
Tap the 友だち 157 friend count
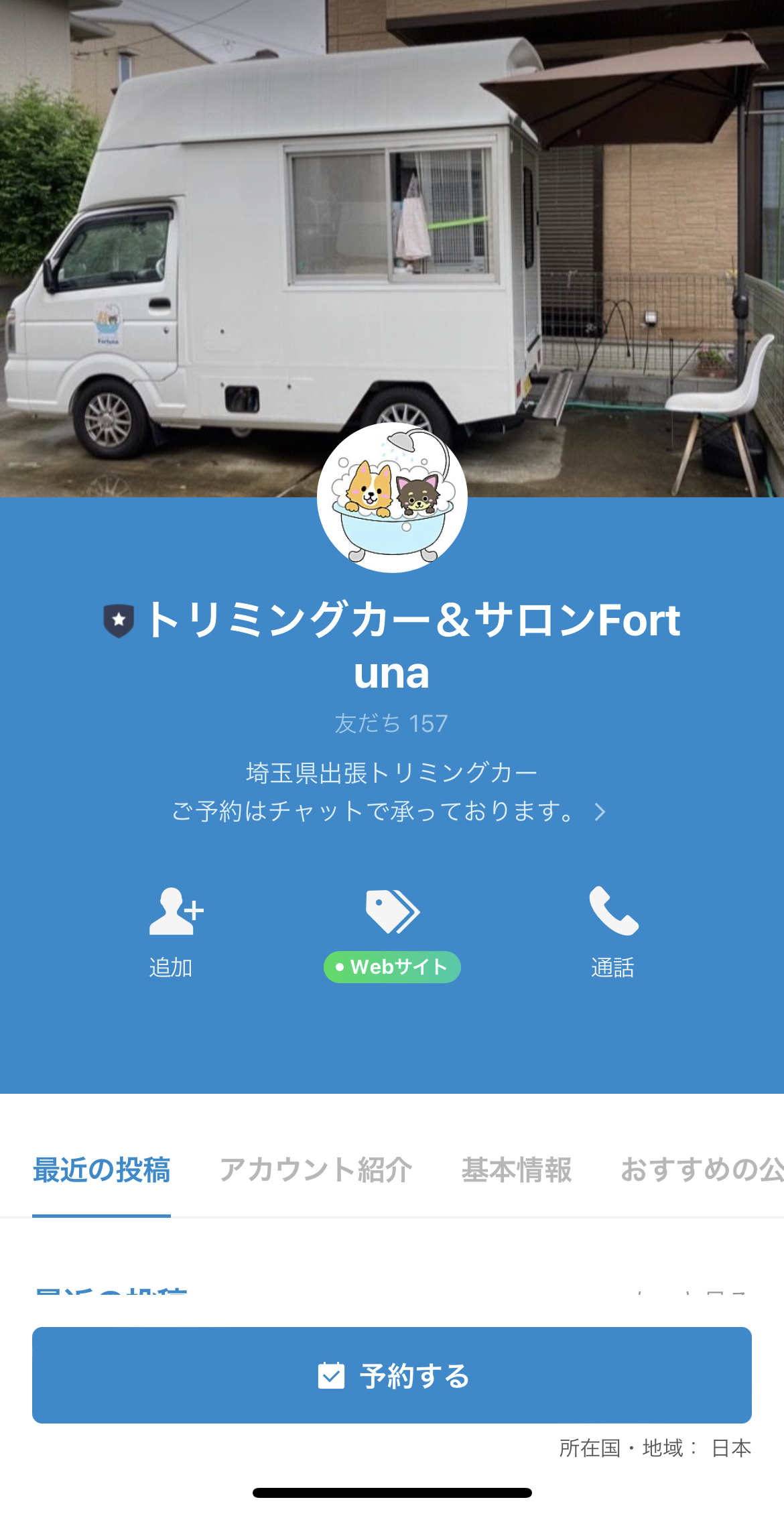point(391,722)
